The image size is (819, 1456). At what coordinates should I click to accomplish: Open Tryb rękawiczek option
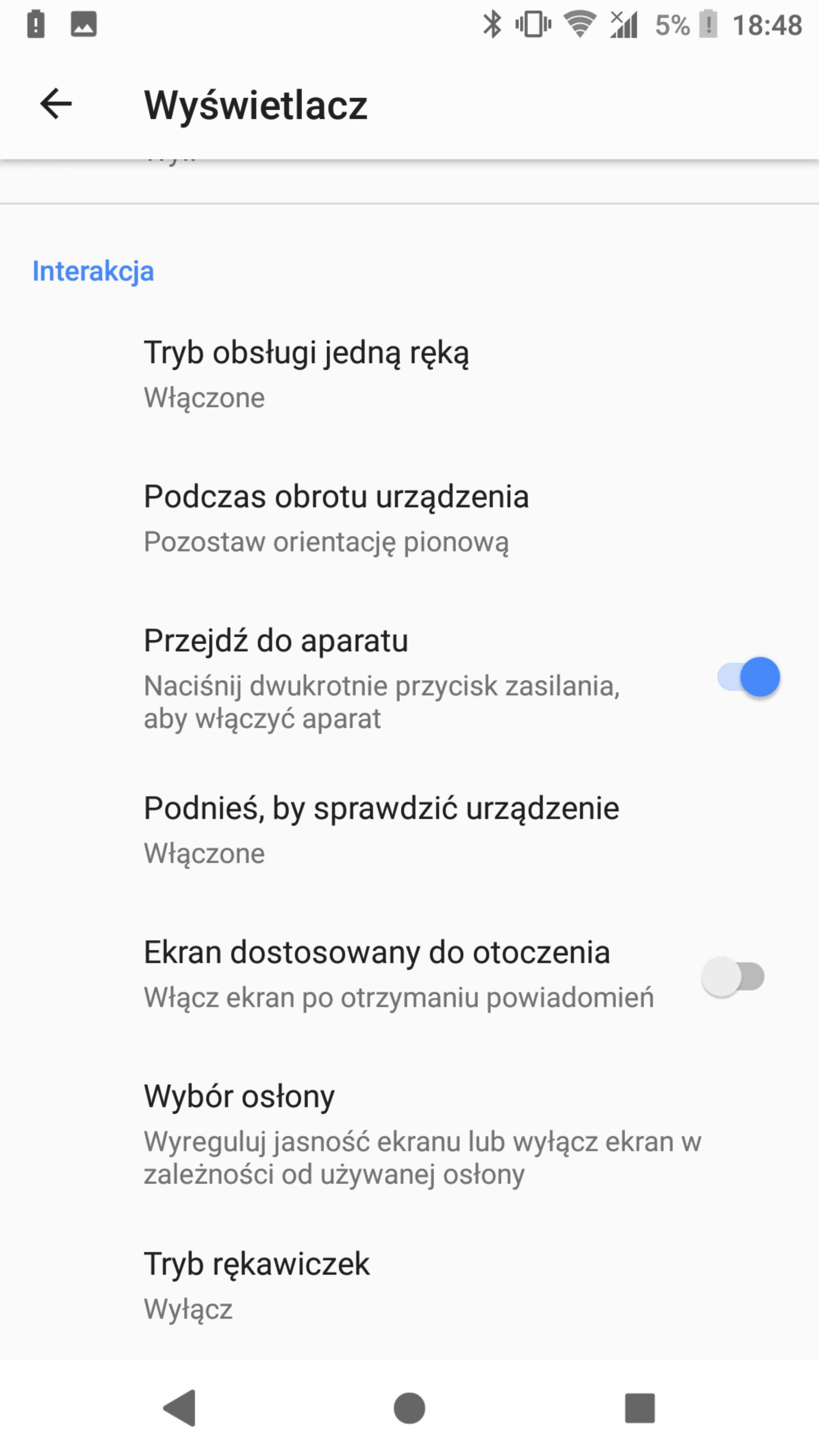409,1286
